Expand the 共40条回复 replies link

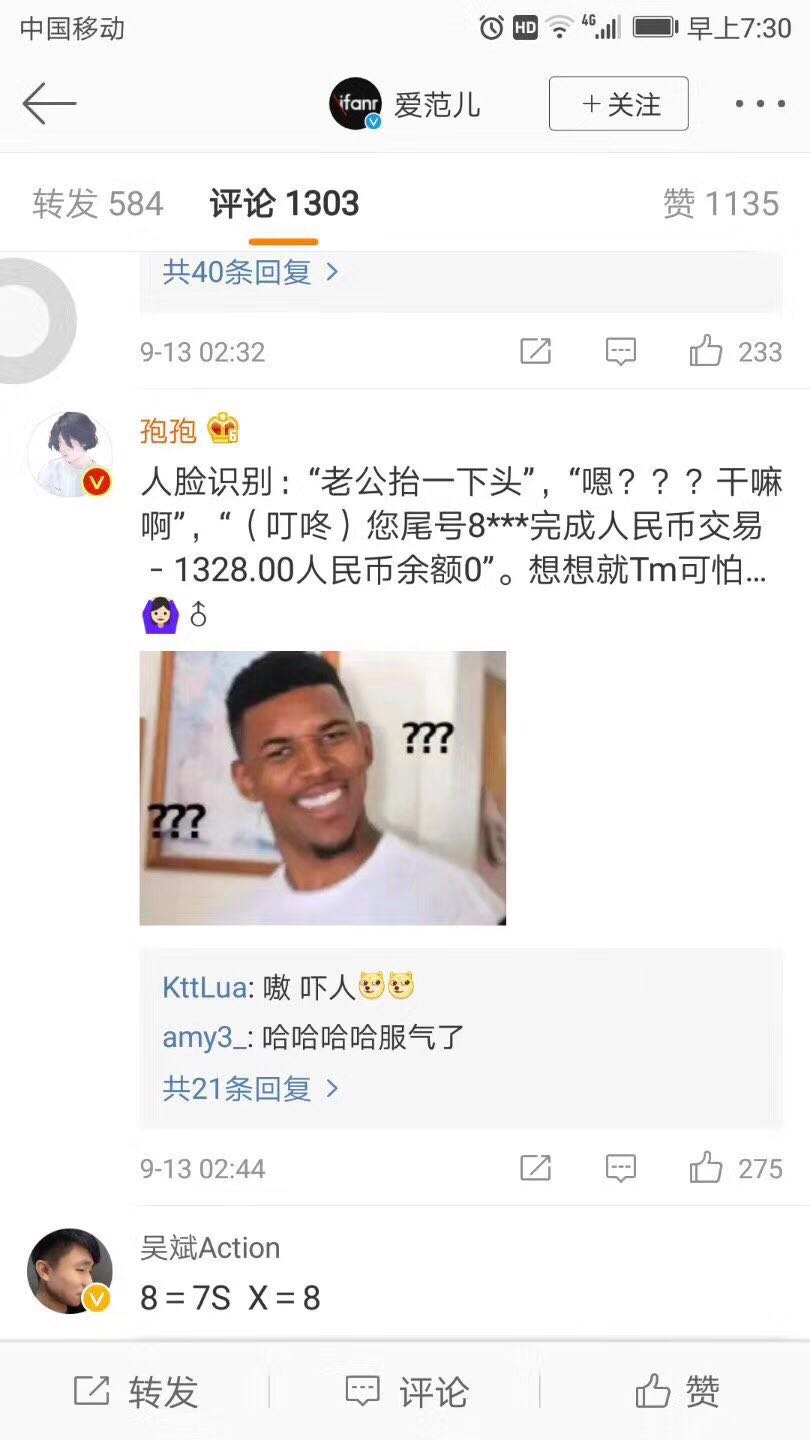pos(251,271)
